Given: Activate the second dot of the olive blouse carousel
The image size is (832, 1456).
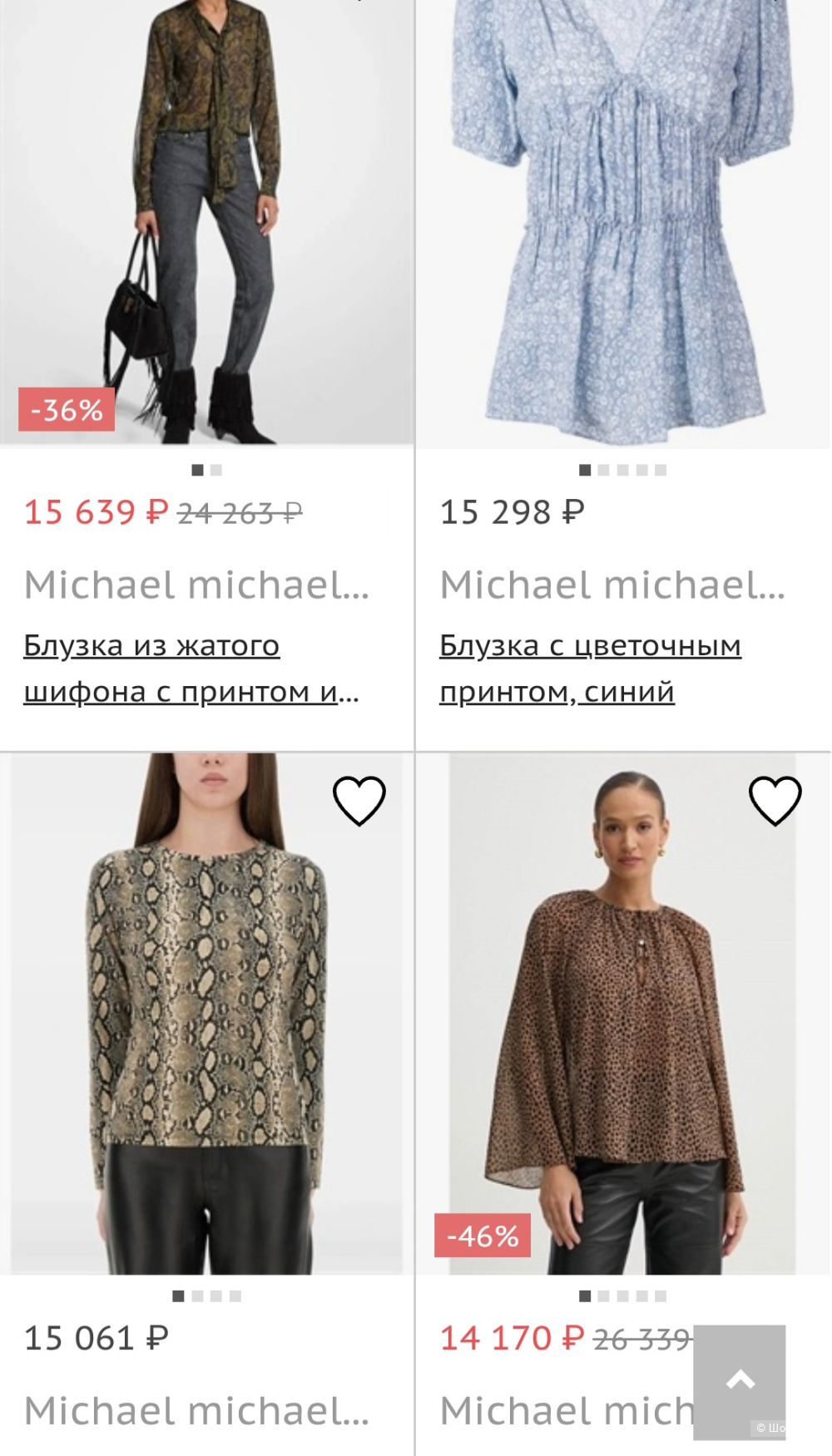Looking at the screenshot, I should click(x=214, y=469).
